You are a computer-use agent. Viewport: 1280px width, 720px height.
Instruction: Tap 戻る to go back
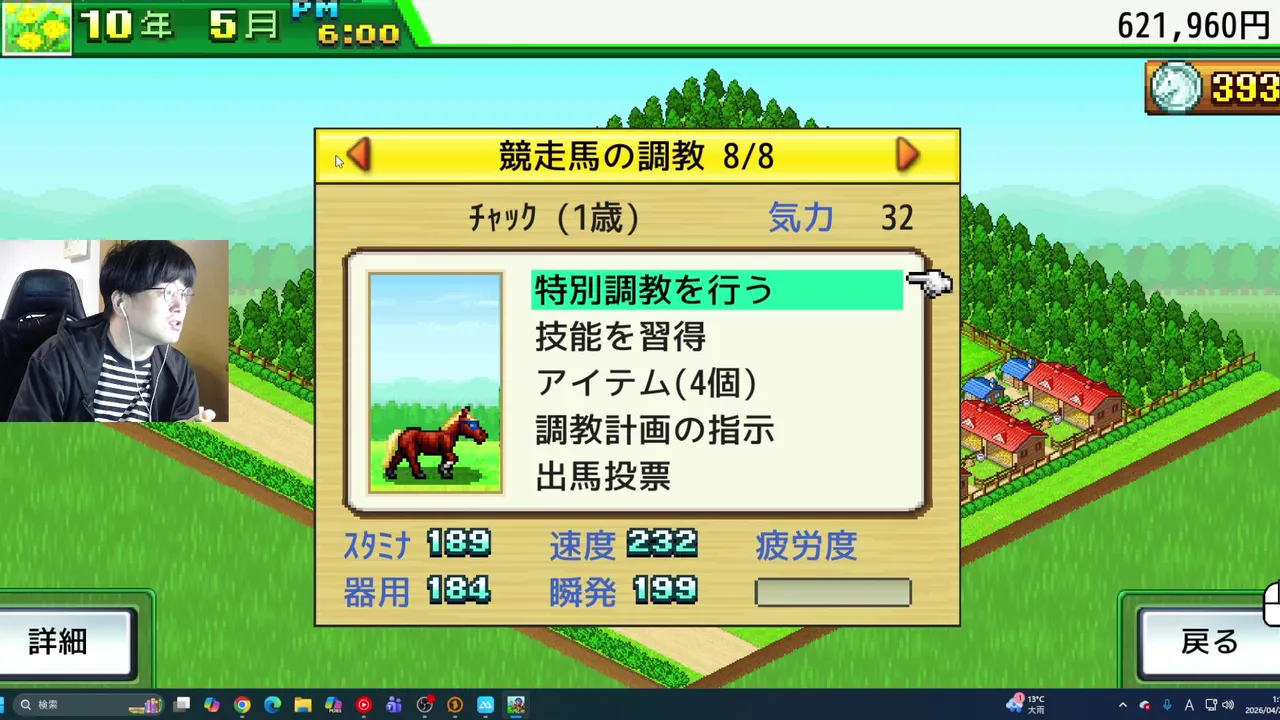coord(1208,642)
